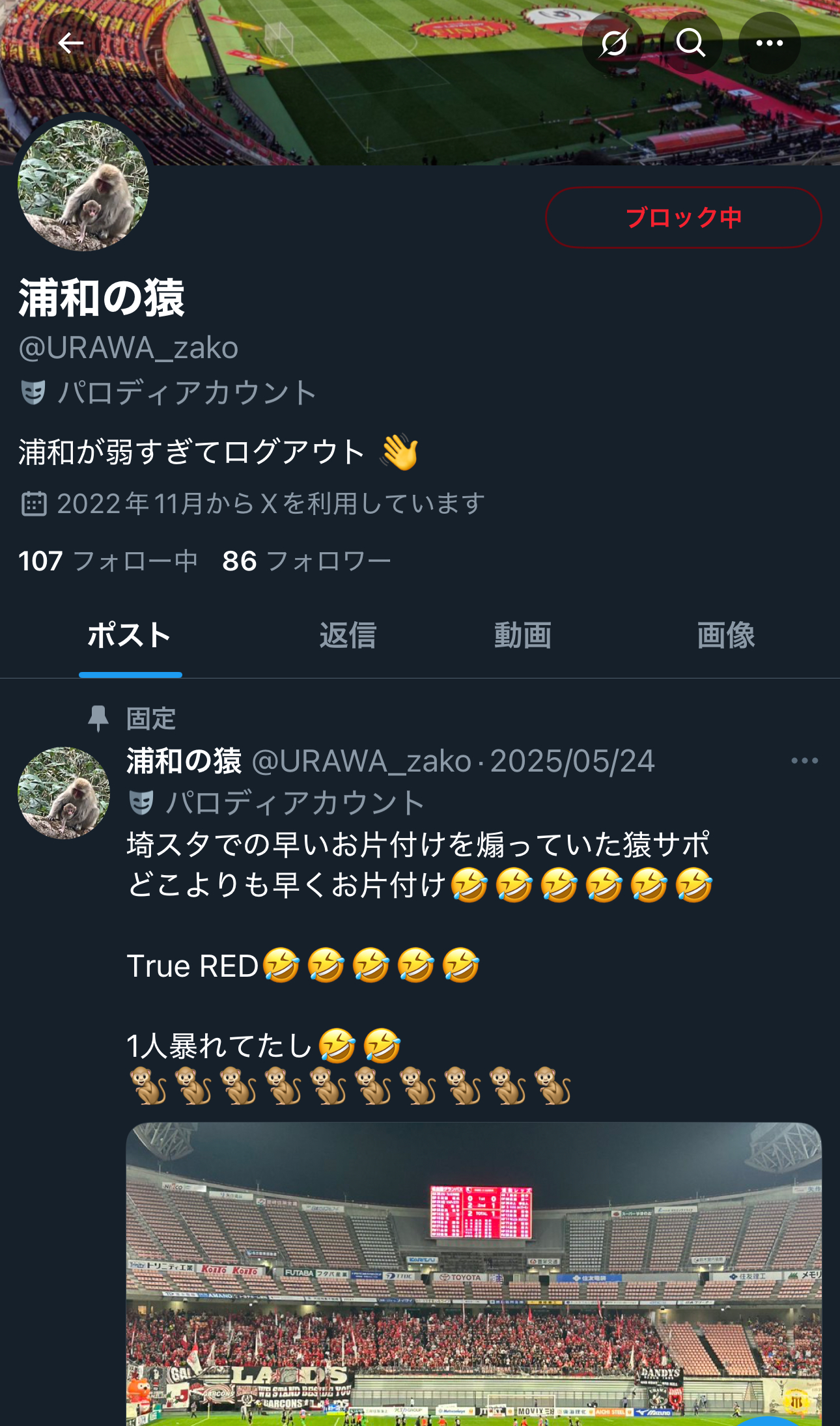Select the ポスト tab
The height and width of the screenshot is (1426, 840).
tap(130, 635)
